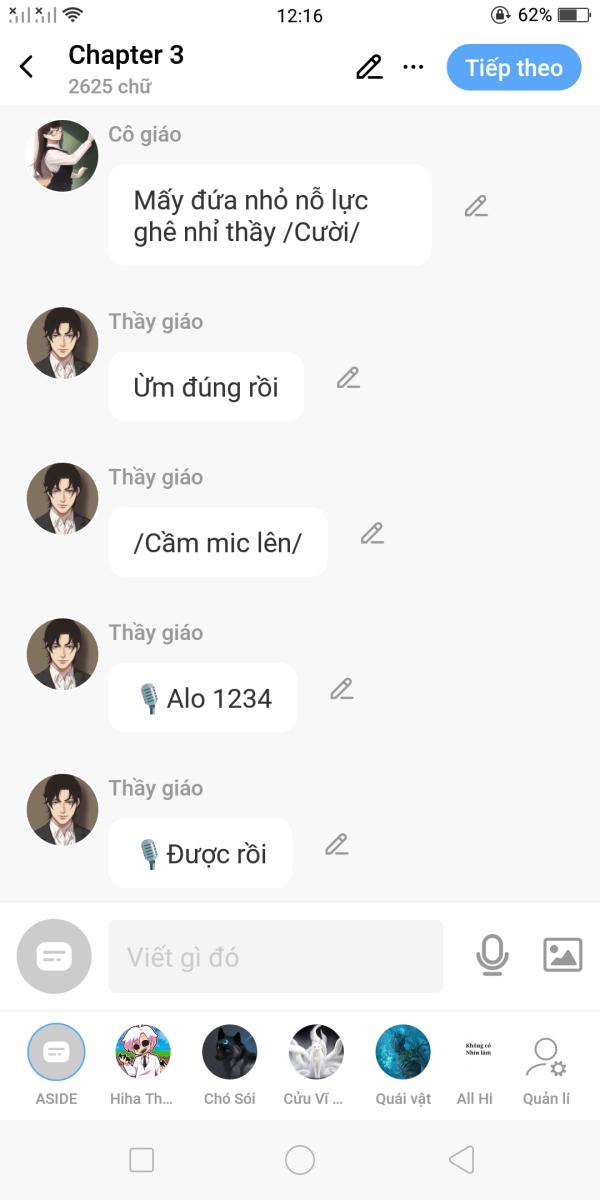Choose the All Hi character

click(475, 1053)
